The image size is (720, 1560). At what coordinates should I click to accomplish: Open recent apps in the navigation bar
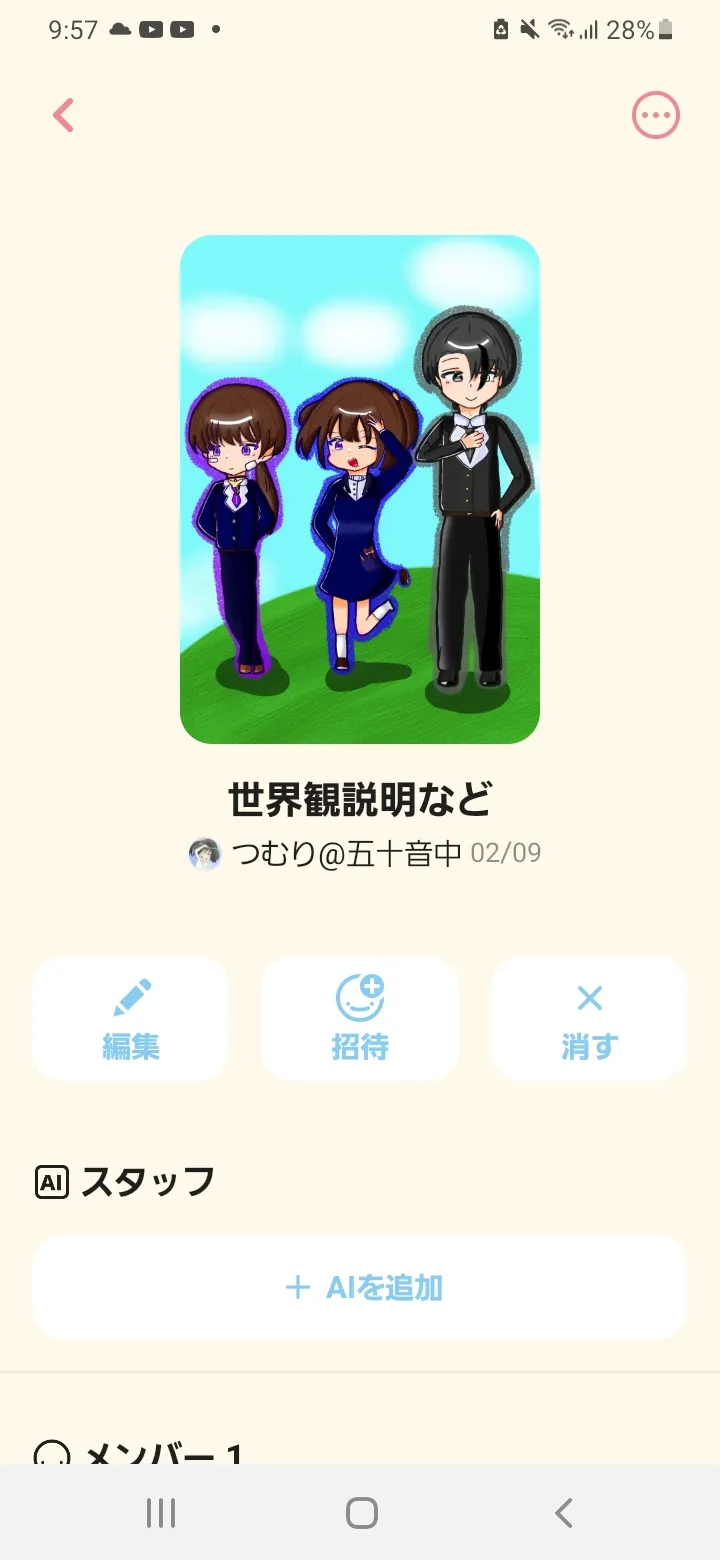click(x=161, y=1513)
